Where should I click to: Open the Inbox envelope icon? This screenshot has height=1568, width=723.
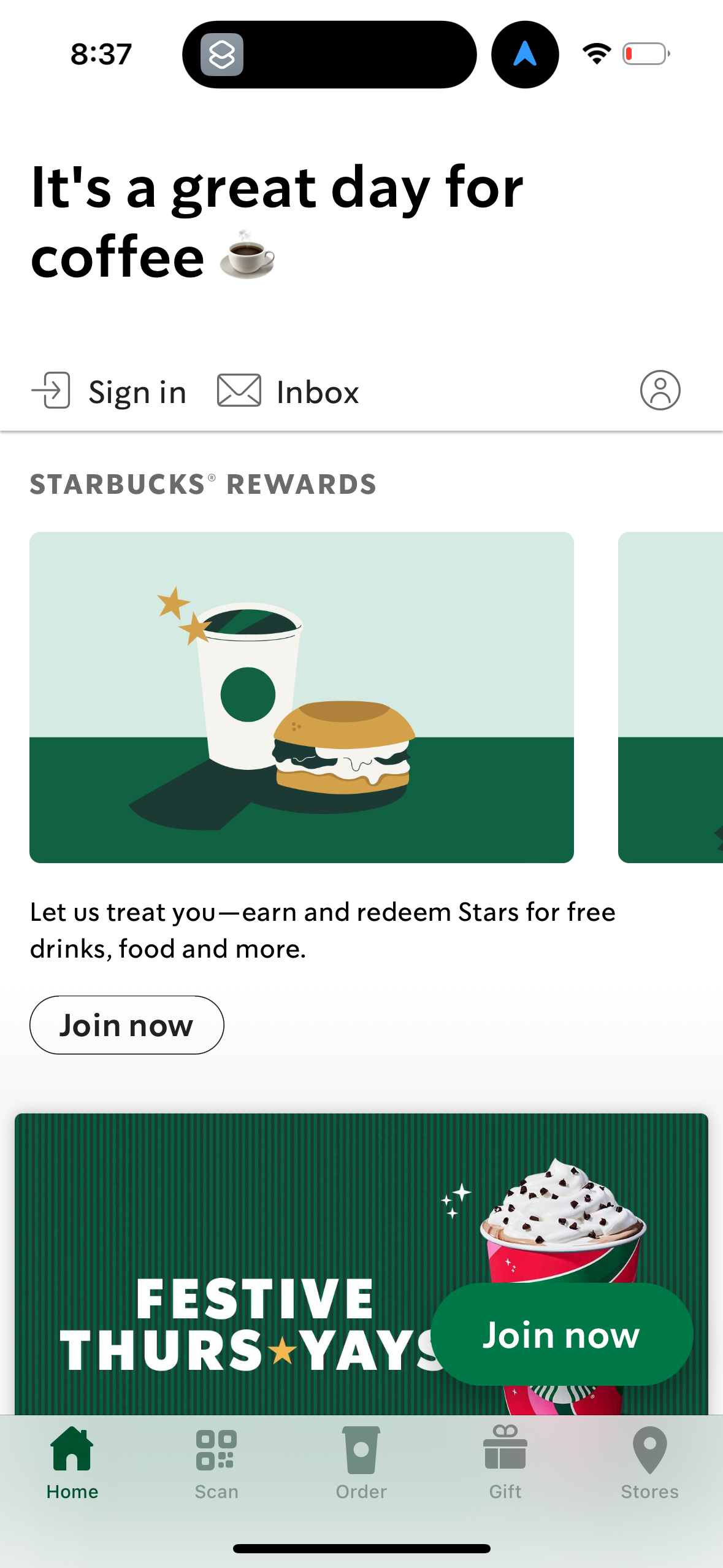pyautogui.click(x=239, y=391)
